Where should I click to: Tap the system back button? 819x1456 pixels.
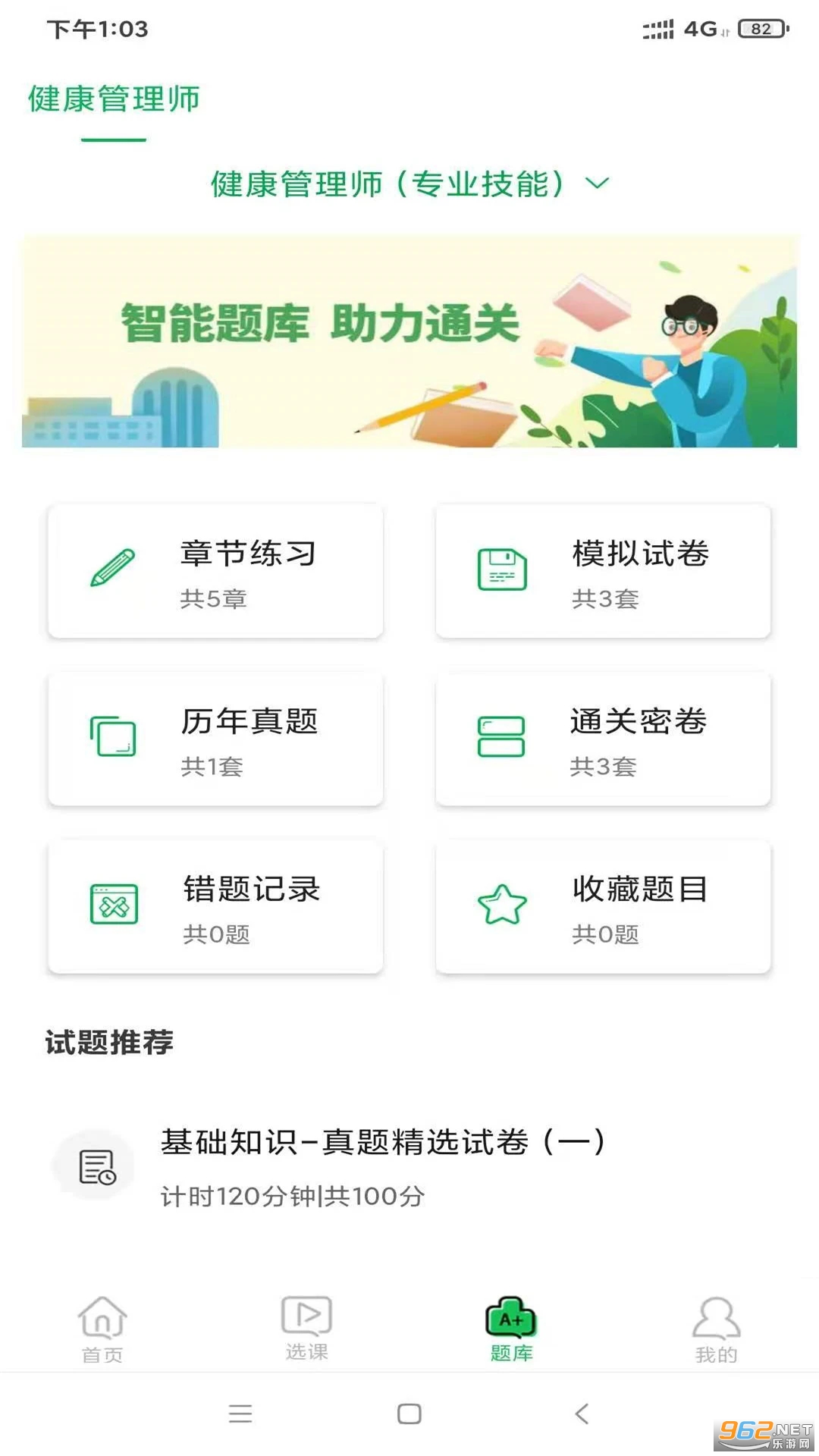[582, 1414]
